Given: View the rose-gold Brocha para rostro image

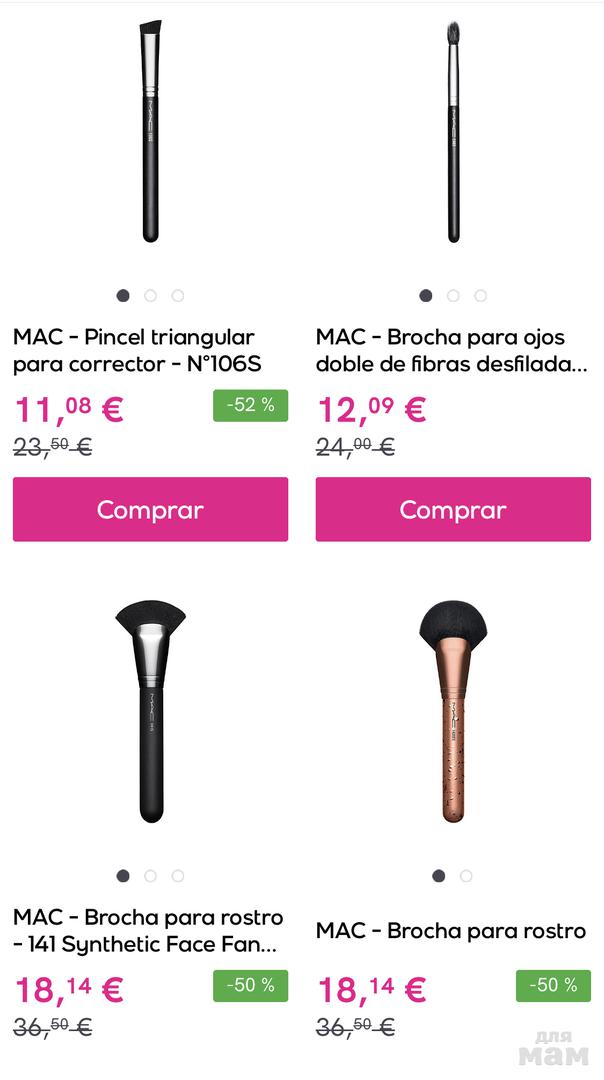Looking at the screenshot, I should pyautogui.click(x=452, y=712).
